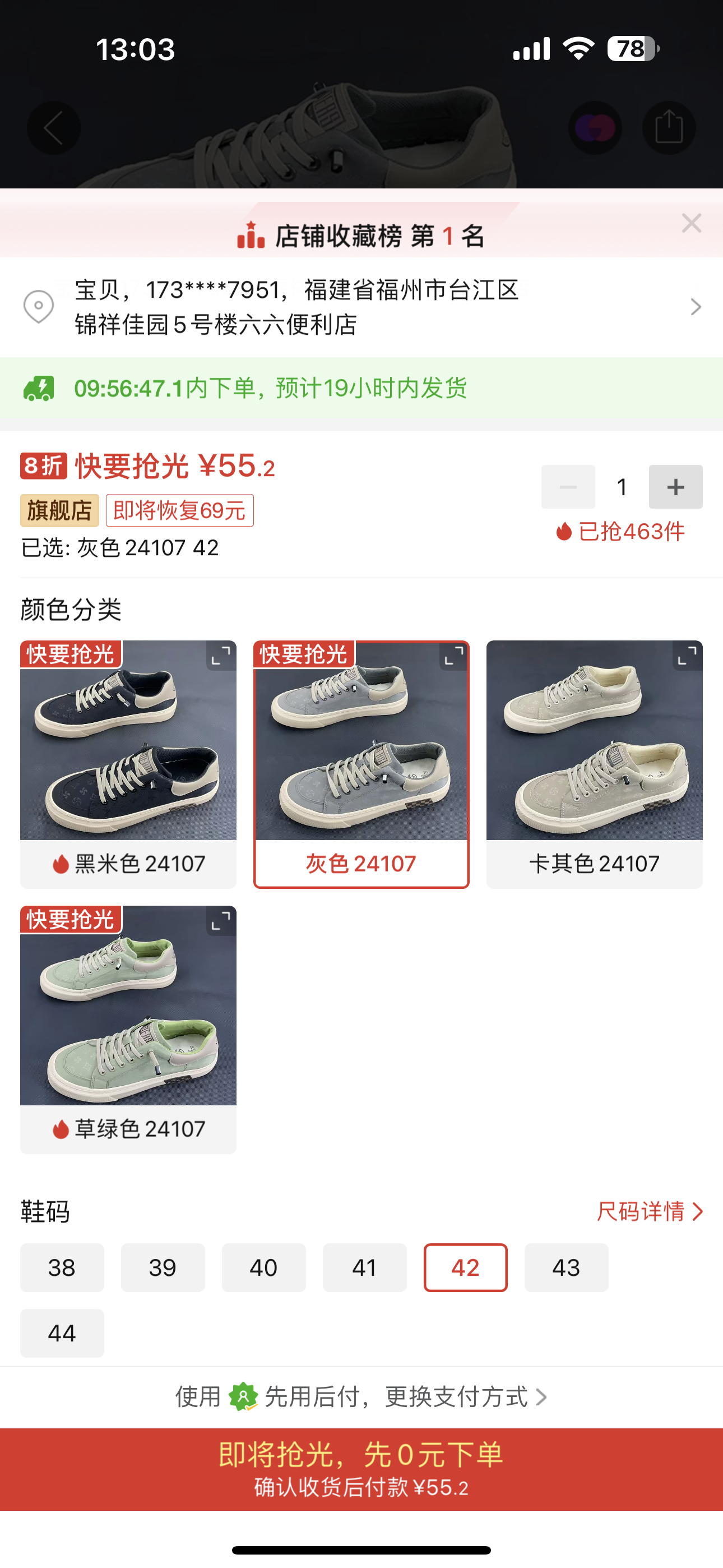
Task: Open 尺码详情 size details
Action: 649,1211
